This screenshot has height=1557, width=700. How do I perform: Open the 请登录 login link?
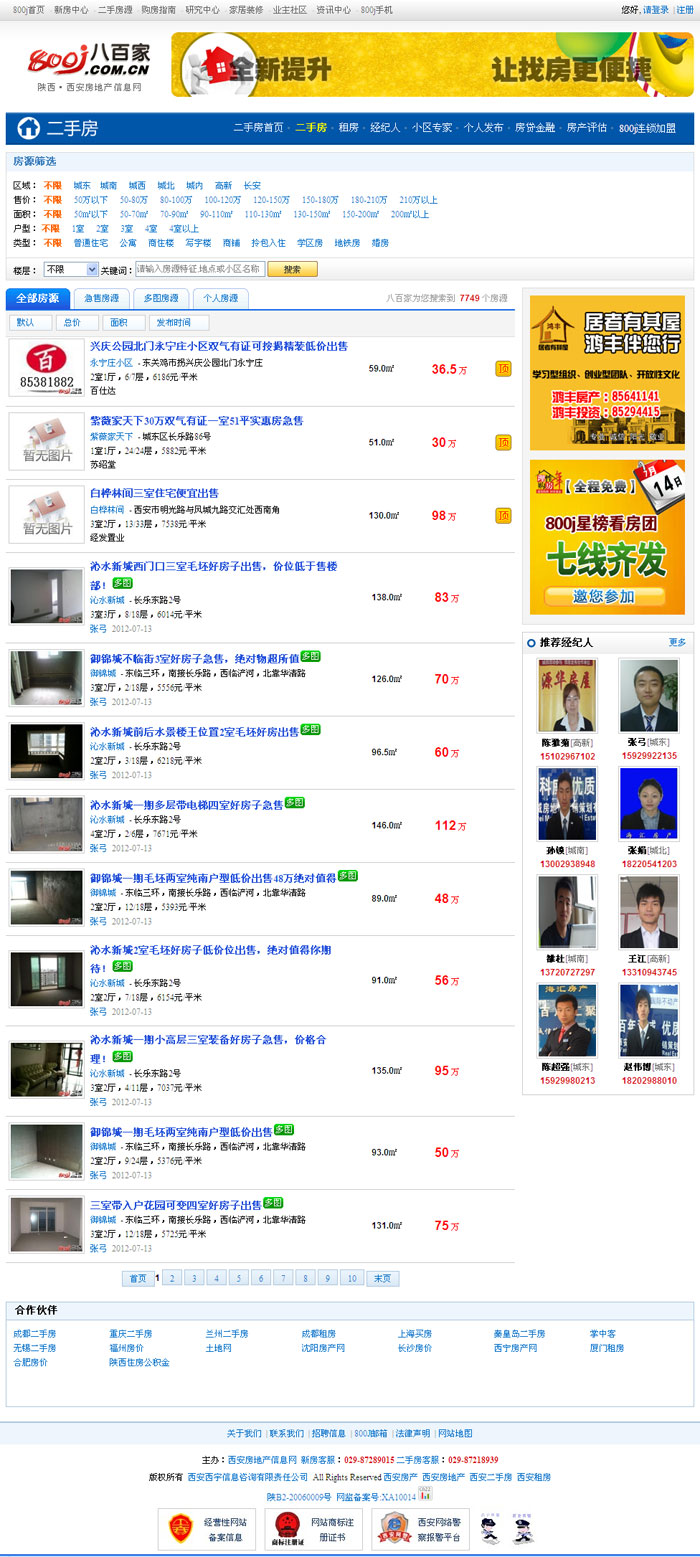(656, 10)
